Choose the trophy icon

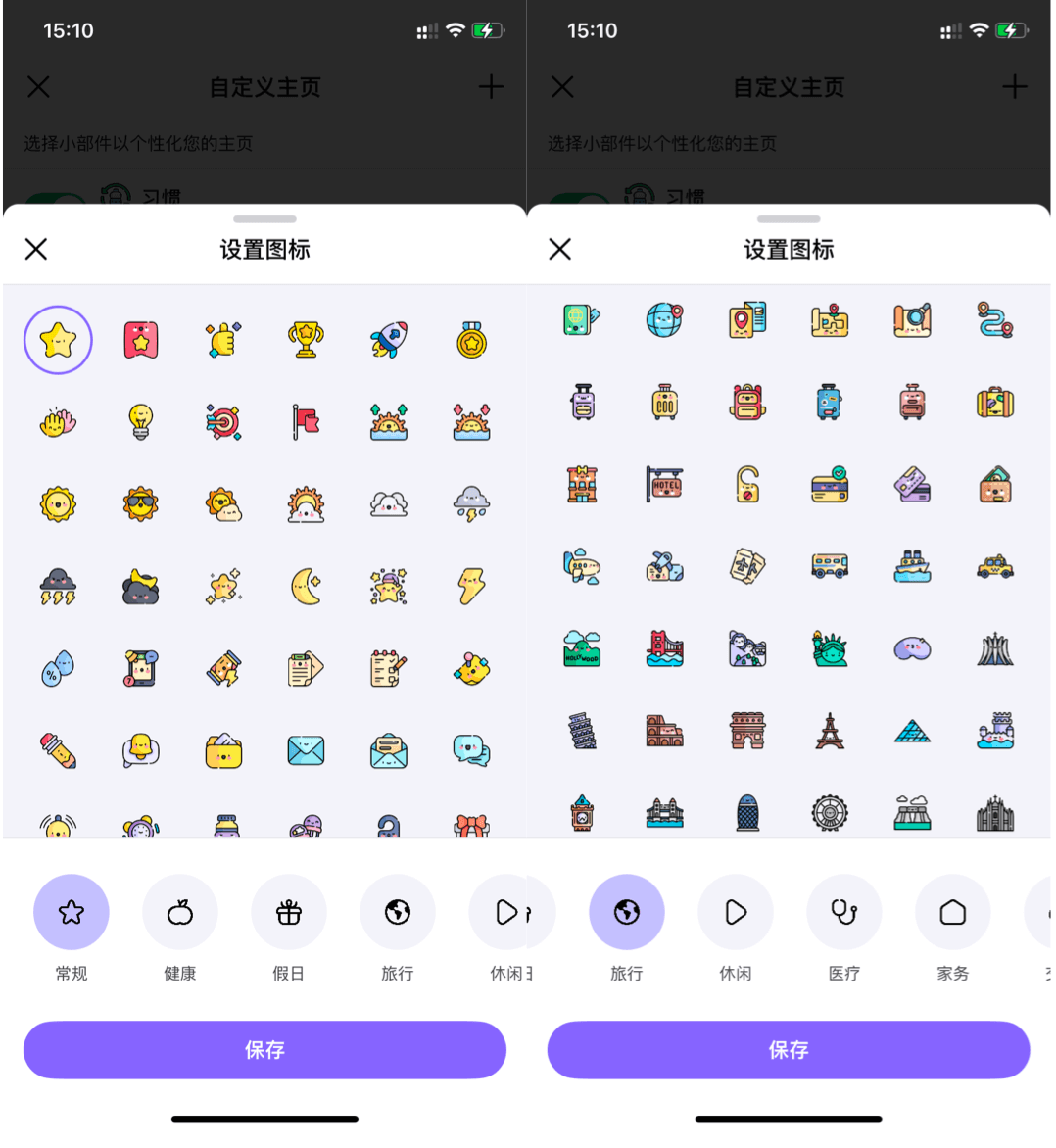click(x=306, y=340)
